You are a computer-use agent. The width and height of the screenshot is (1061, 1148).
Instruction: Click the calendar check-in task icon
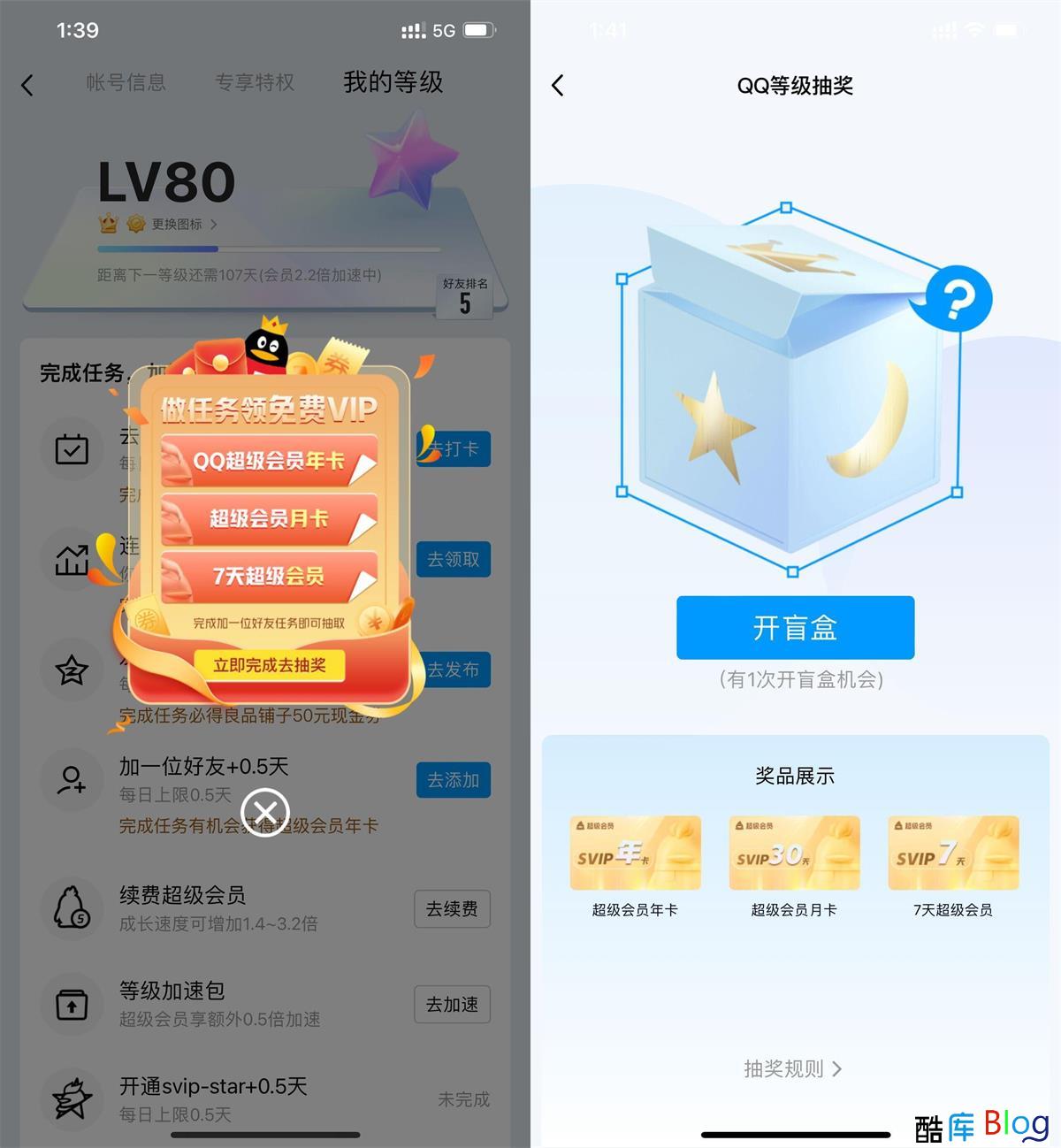click(72, 448)
